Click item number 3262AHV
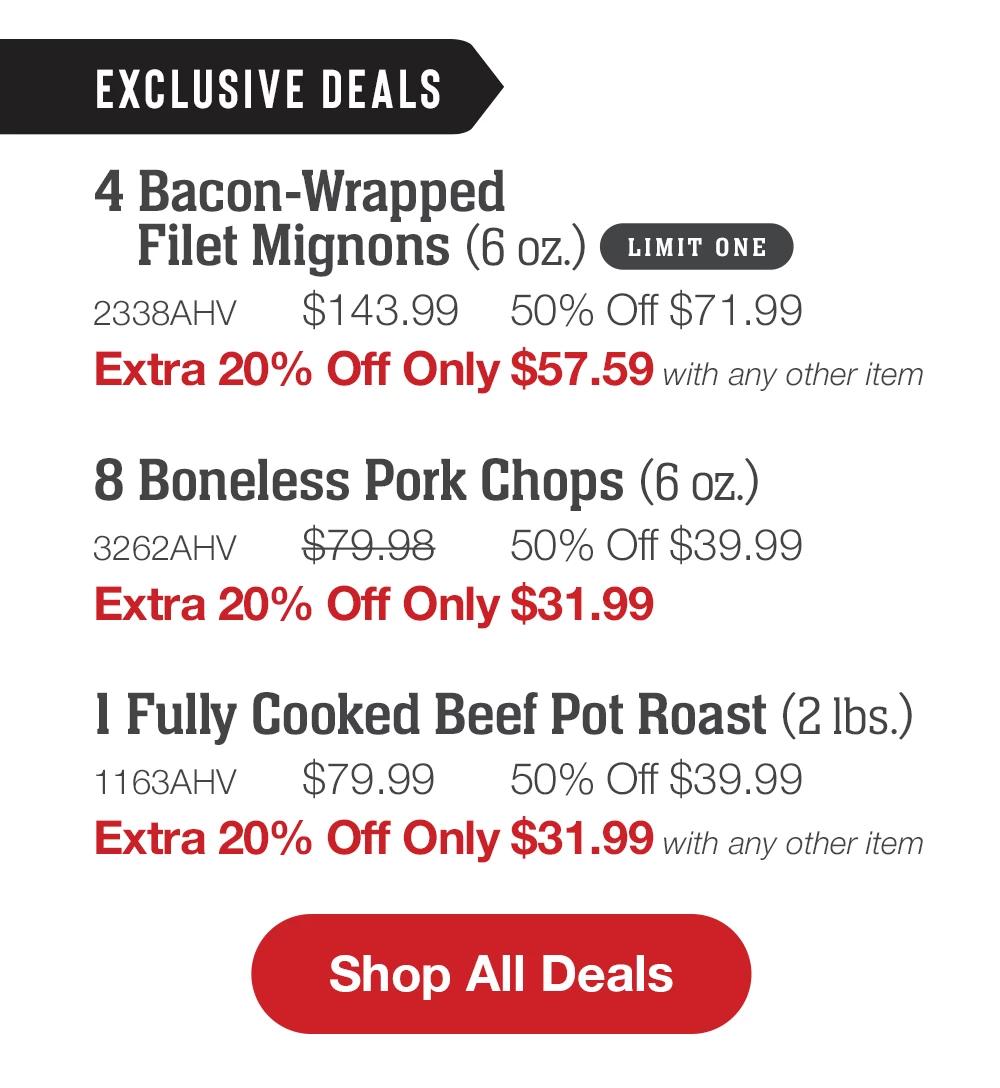This screenshot has height=1088, width=1000. point(165,545)
